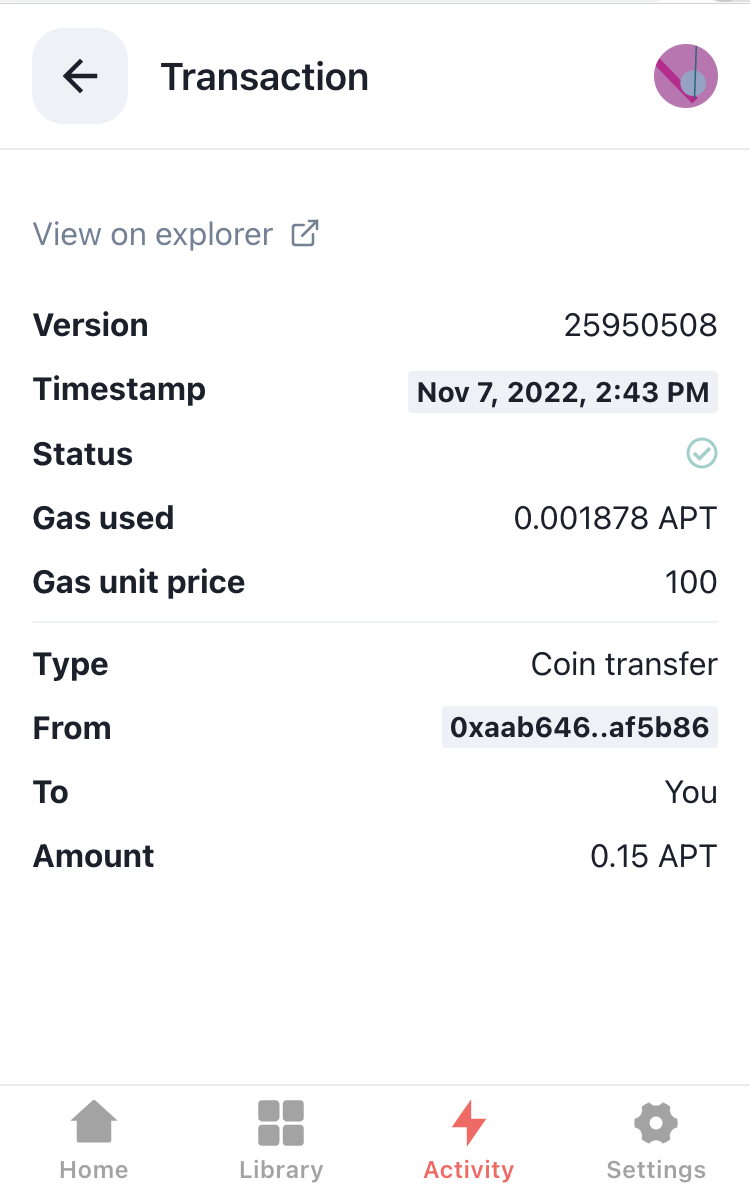Switch to the Home tab
Image resolution: width=750 pixels, height=1204 pixels.
(x=94, y=1140)
